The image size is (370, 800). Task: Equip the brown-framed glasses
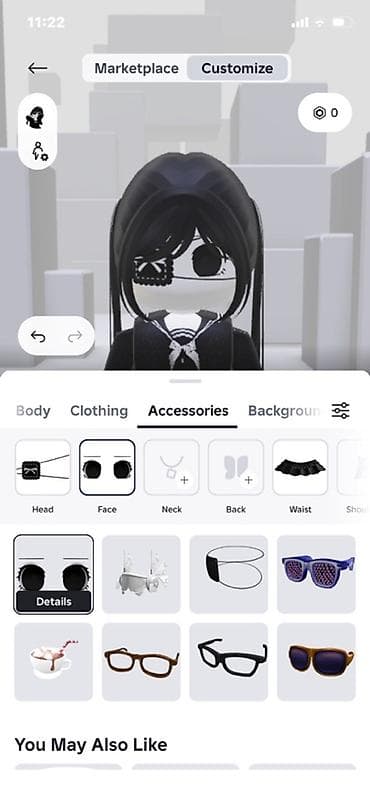141,662
